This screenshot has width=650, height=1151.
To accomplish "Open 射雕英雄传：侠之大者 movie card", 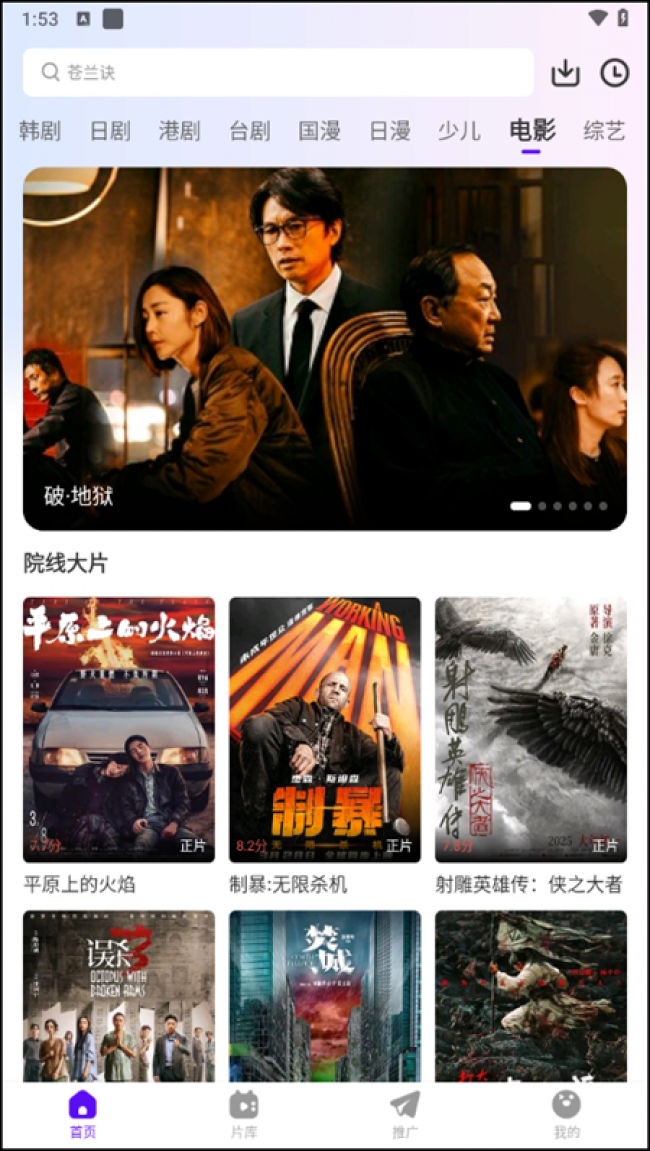I will (x=531, y=730).
